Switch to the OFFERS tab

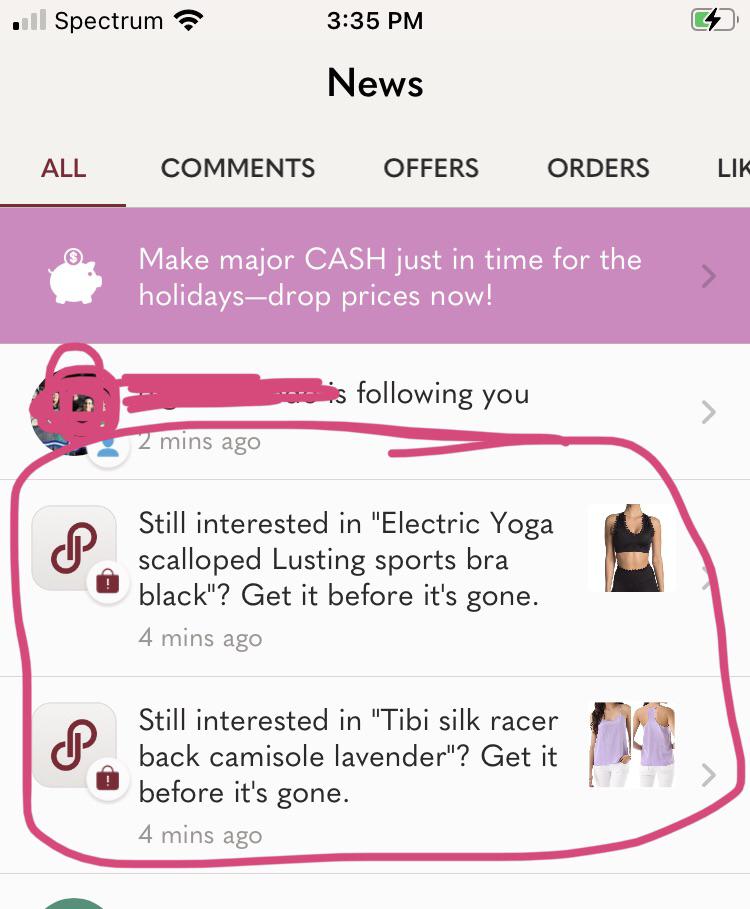click(431, 168)
